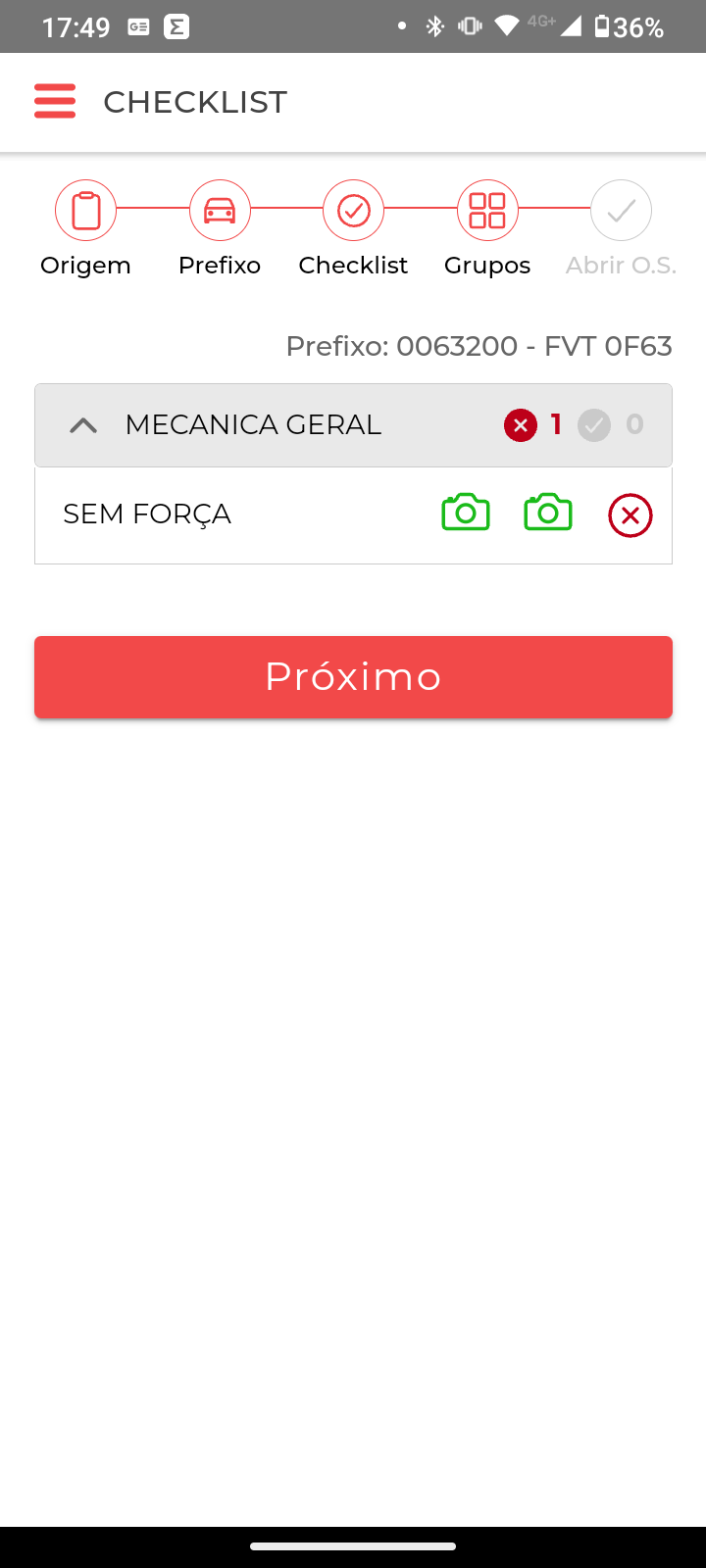Tap the second camera icon for SEM FORÇA
The width and height of the screenshot is (706, 1568).
(x=548, y=513)
